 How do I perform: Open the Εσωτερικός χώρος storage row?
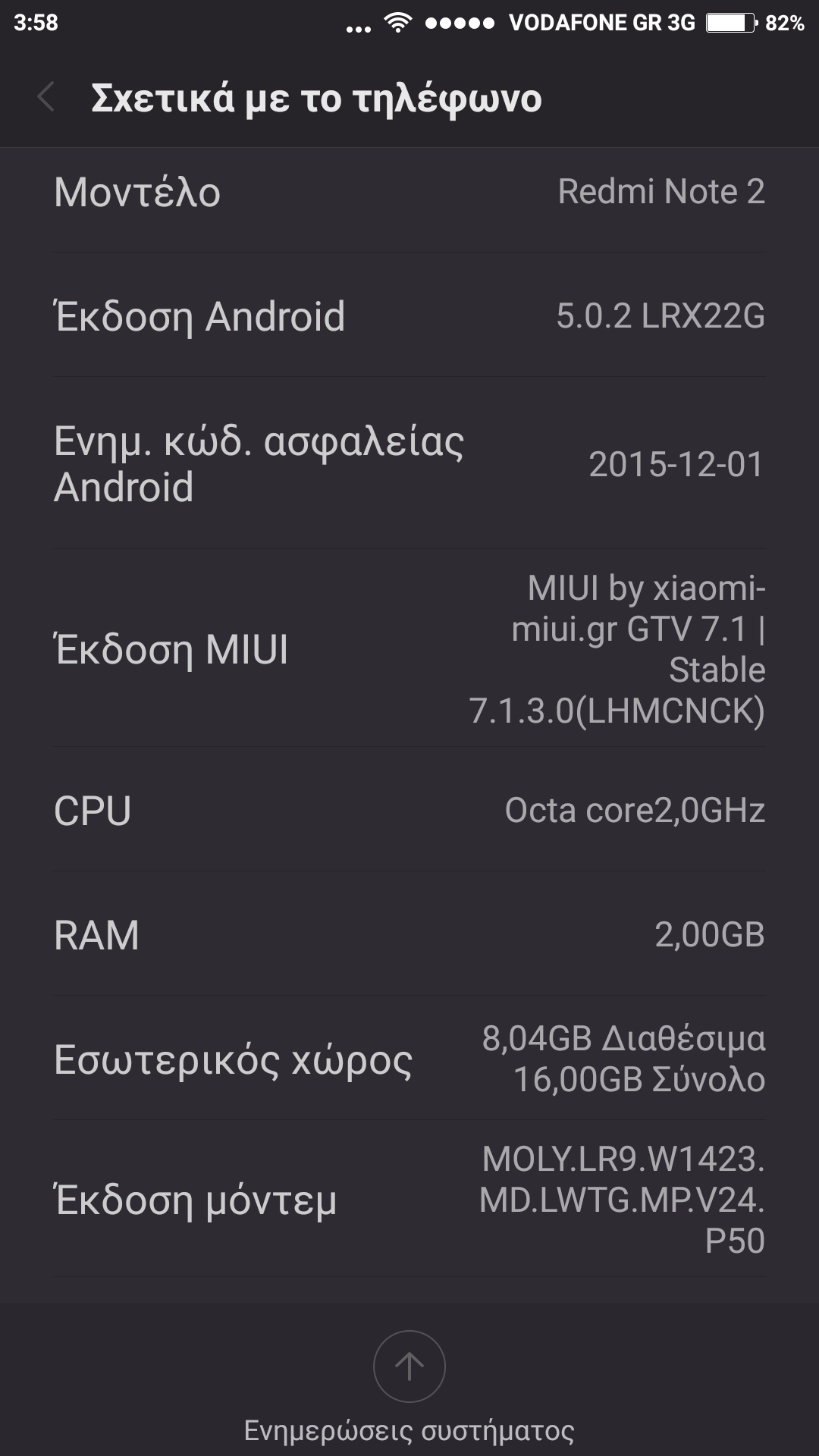pyautogui.click(x=409, y=1059)
